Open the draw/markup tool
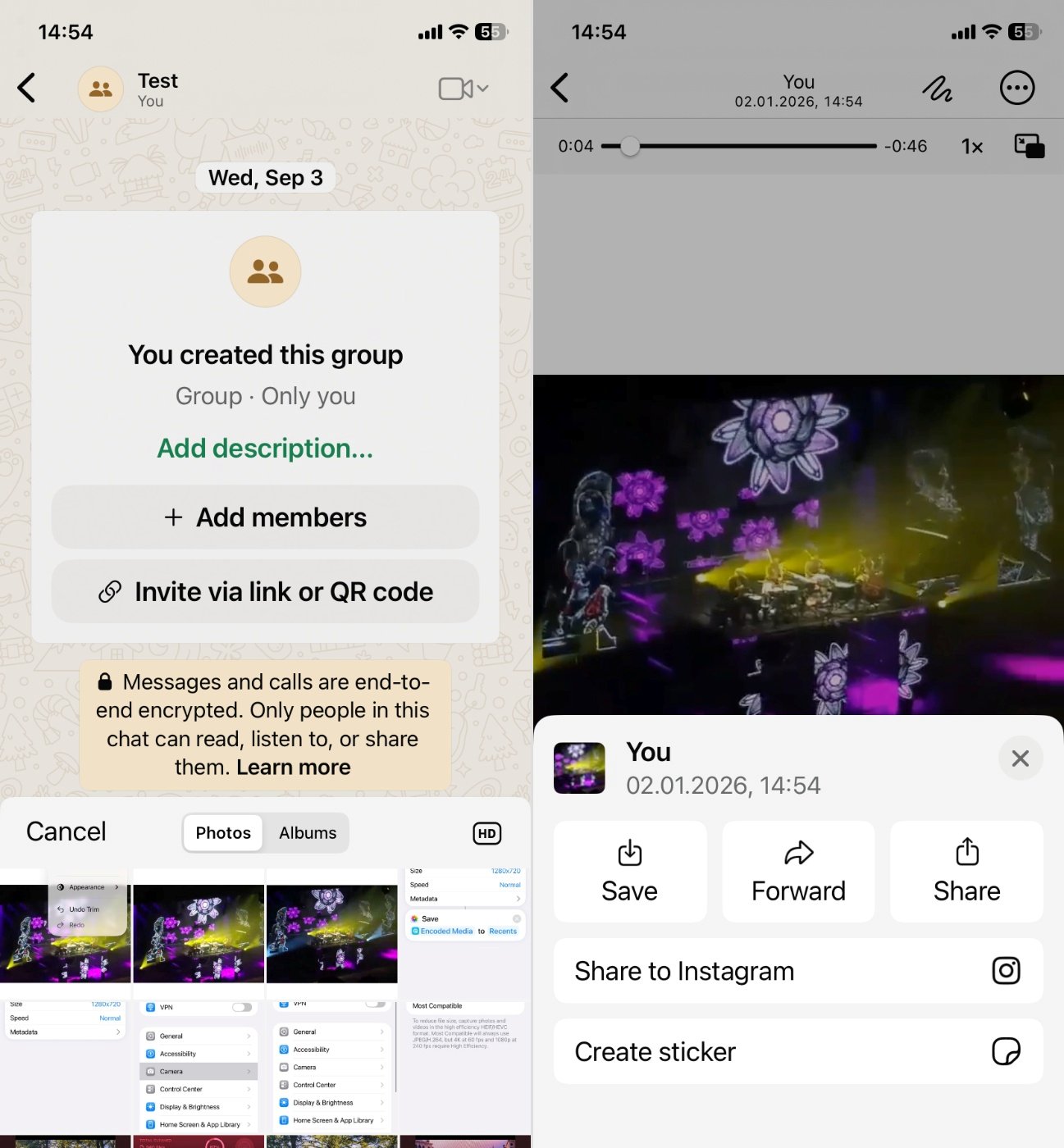 pos(937,88)
